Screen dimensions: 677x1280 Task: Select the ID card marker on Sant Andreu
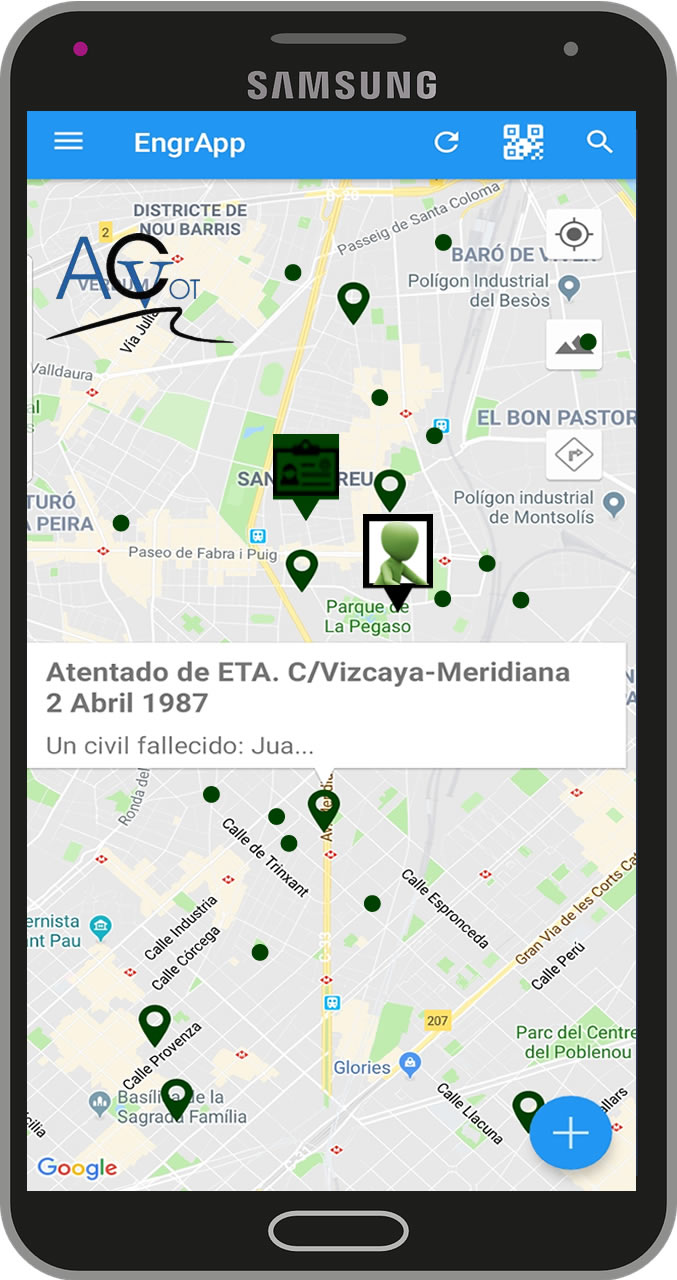(306, 469)
